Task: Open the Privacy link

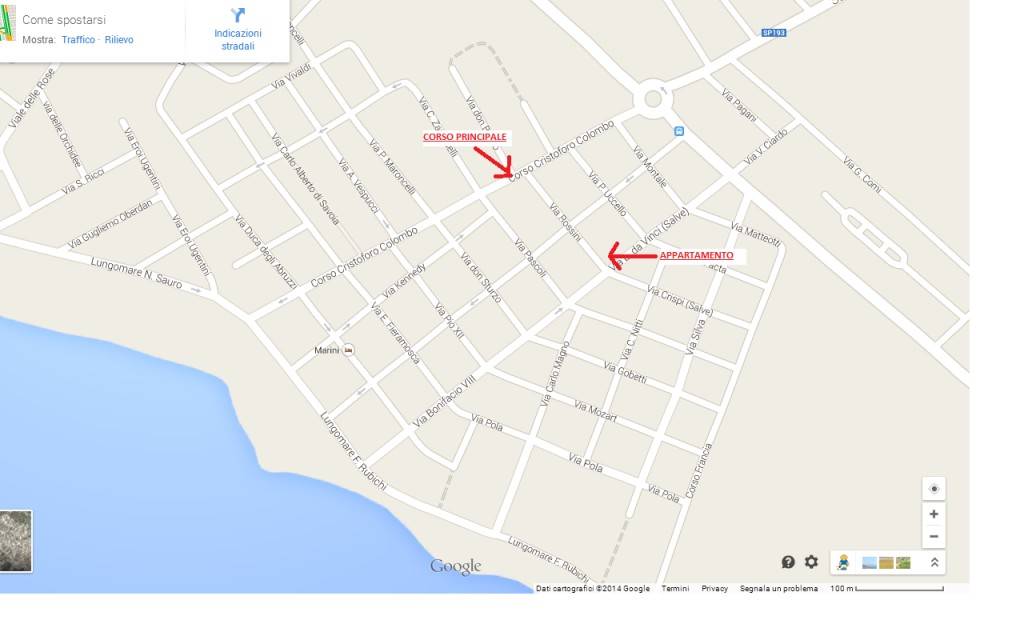Action: pyautogui.click(x=714, y=589)
